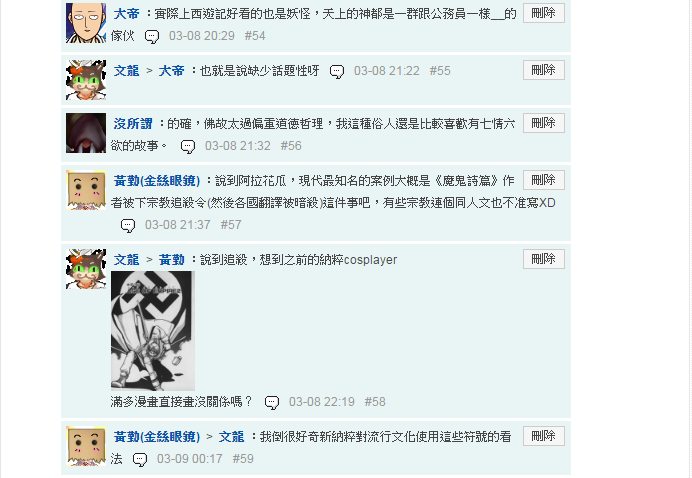Delete comment #54 by 大帝
Screen dimensions: 692x478
tap(543, 13)
